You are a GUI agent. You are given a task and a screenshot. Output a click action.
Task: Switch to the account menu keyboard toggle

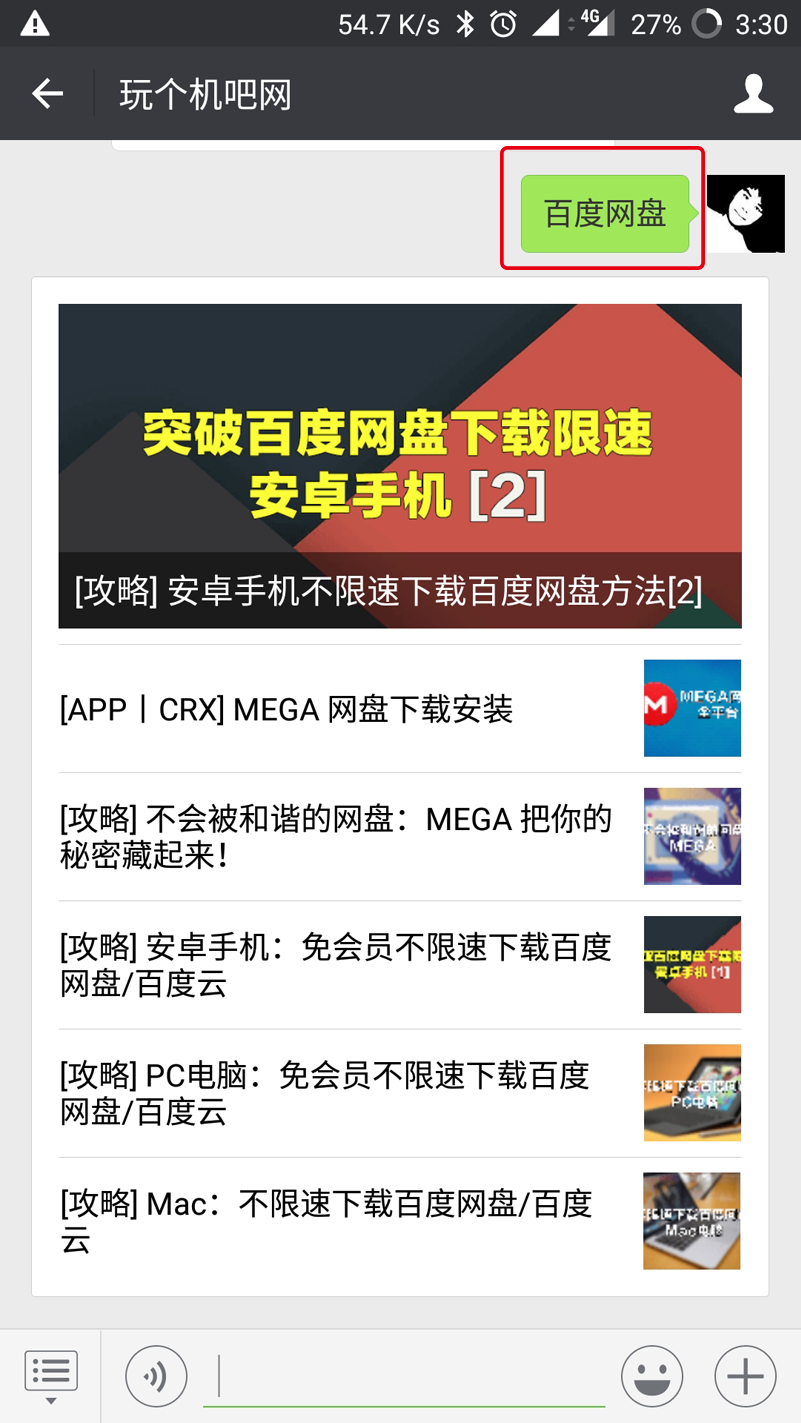tap(51, 1376)
